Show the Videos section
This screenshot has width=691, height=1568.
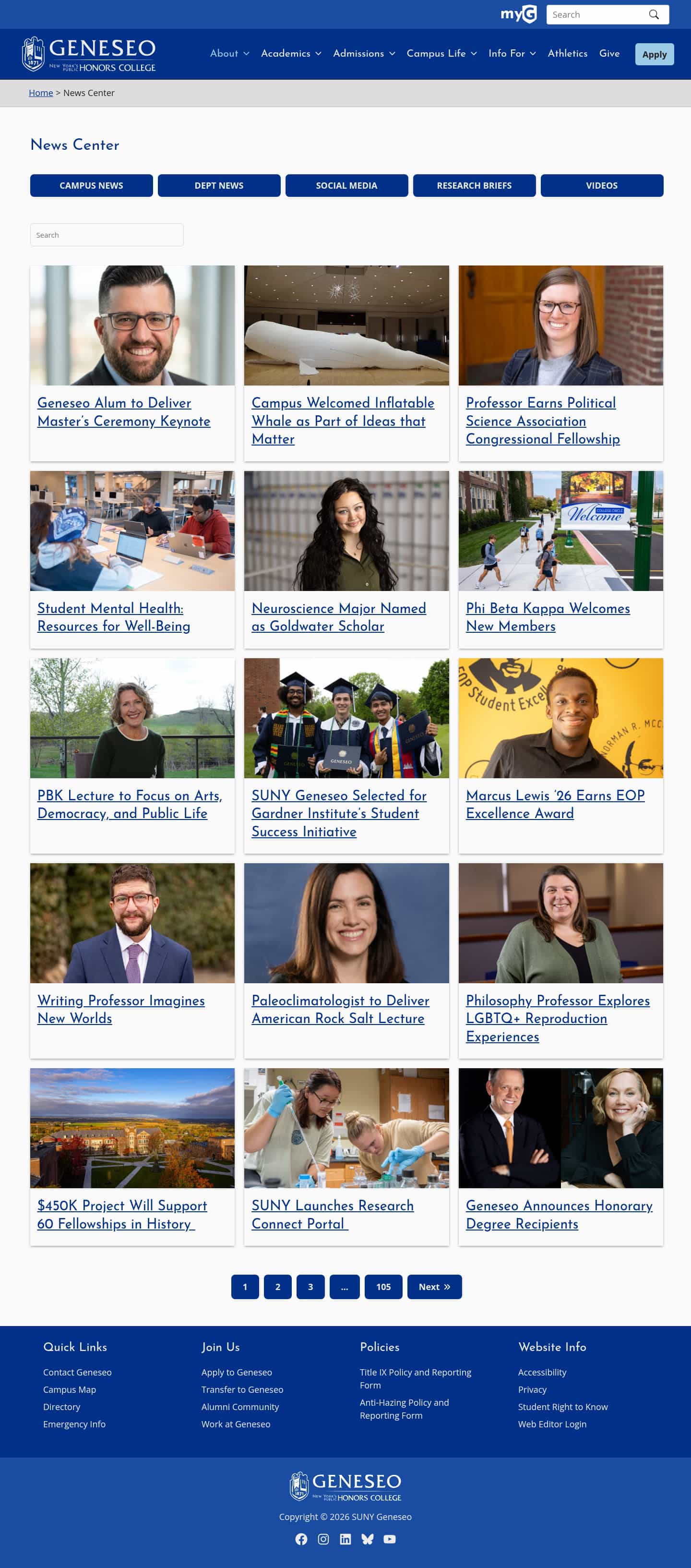click(x=601, y=186)
